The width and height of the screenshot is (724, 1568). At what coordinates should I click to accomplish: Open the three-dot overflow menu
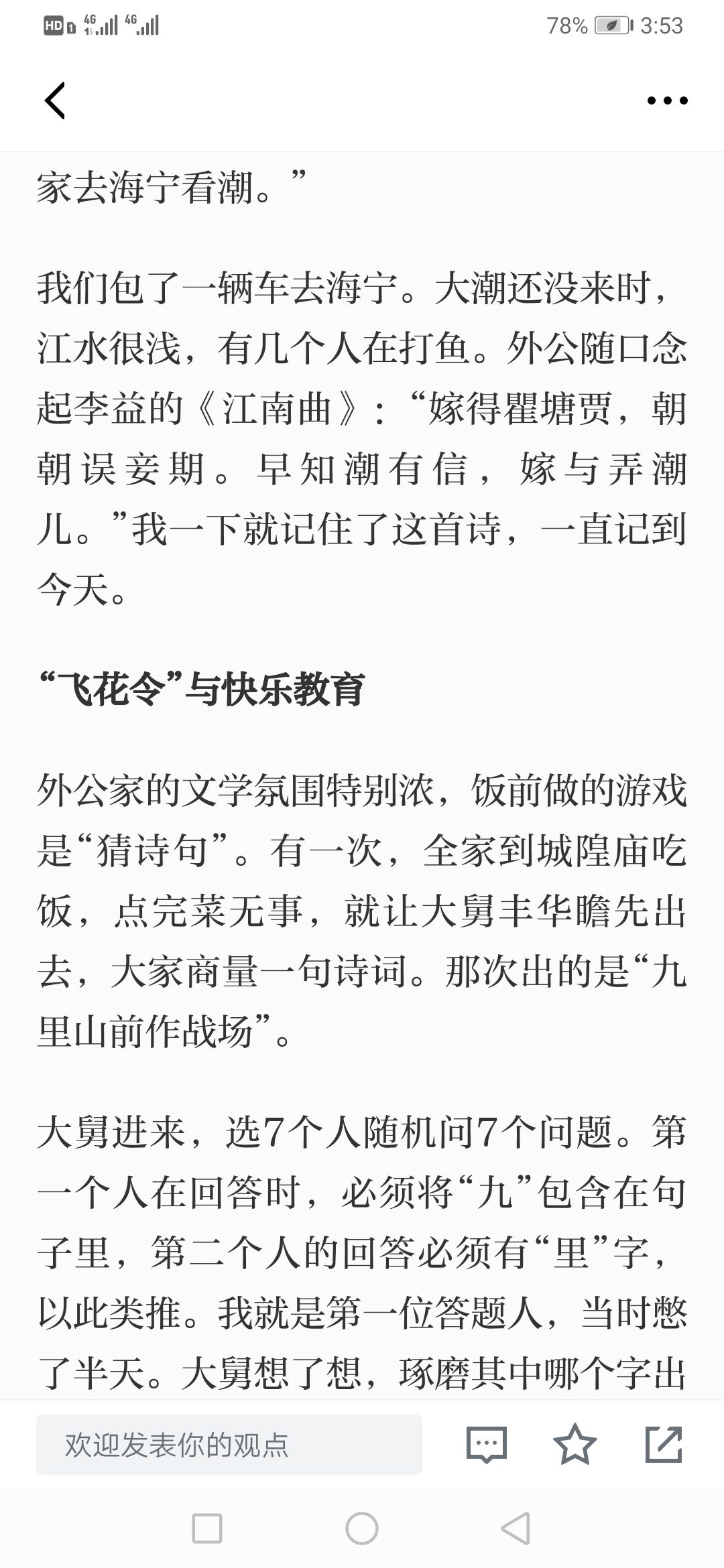tap(667, 101)
